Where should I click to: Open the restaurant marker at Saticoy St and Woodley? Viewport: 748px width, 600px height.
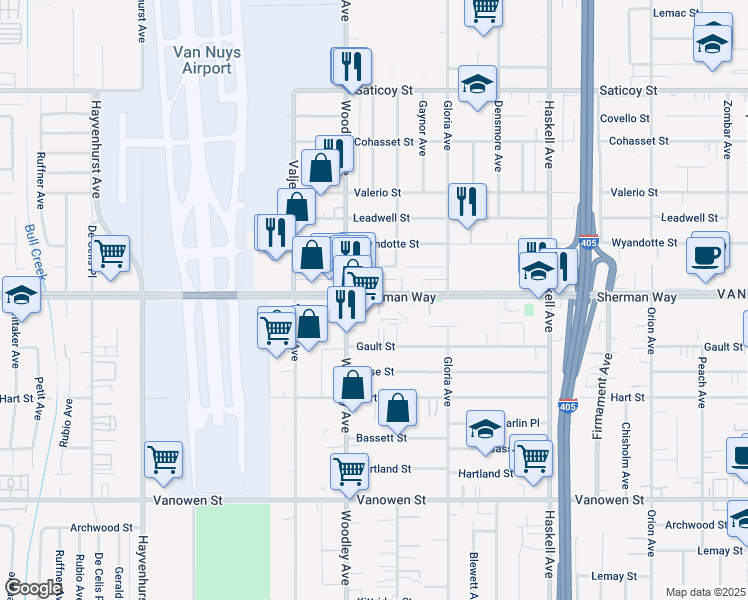coord(352,67)
